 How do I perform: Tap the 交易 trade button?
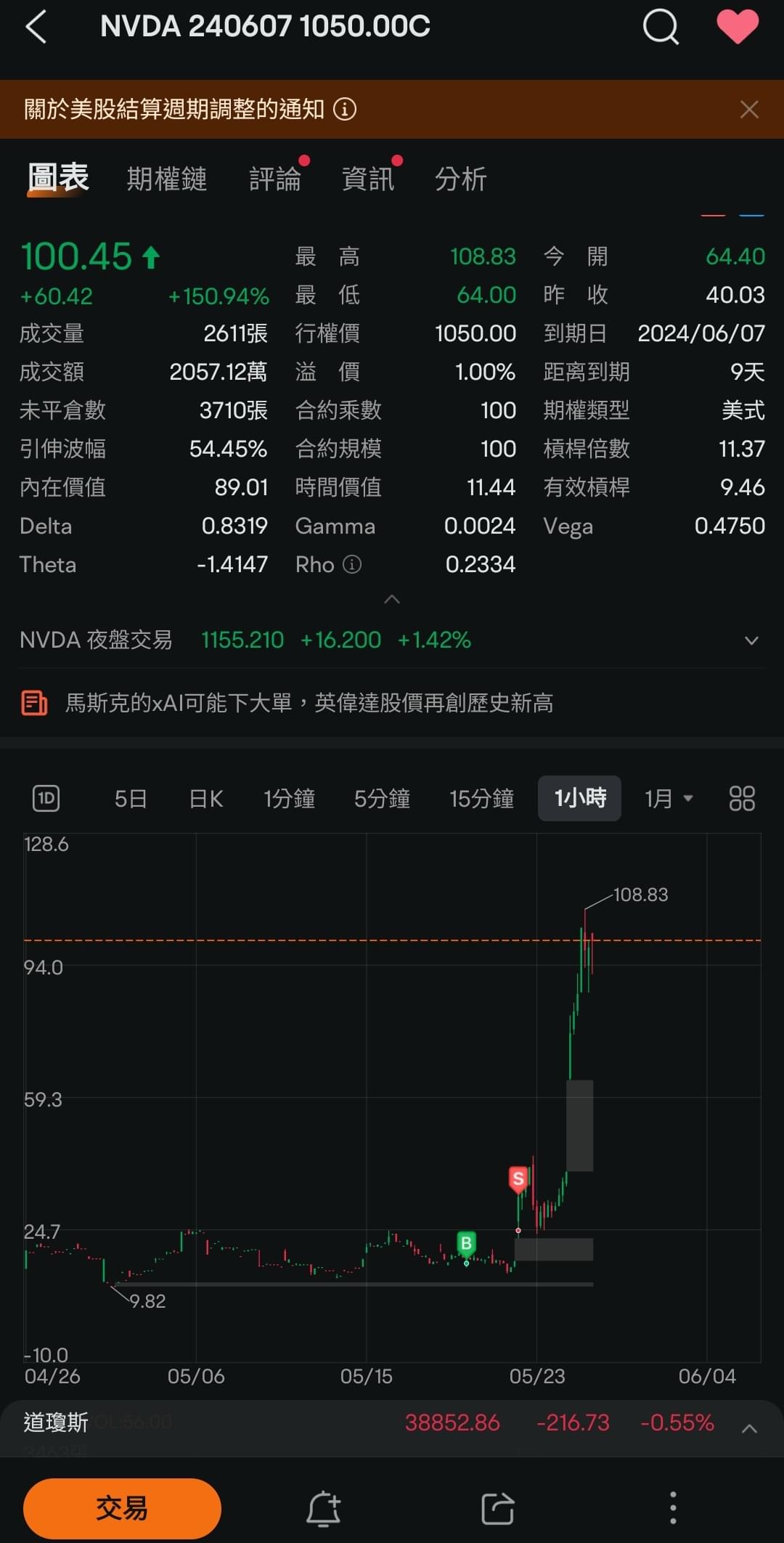pyautogui.click(x=122, y=1508)
